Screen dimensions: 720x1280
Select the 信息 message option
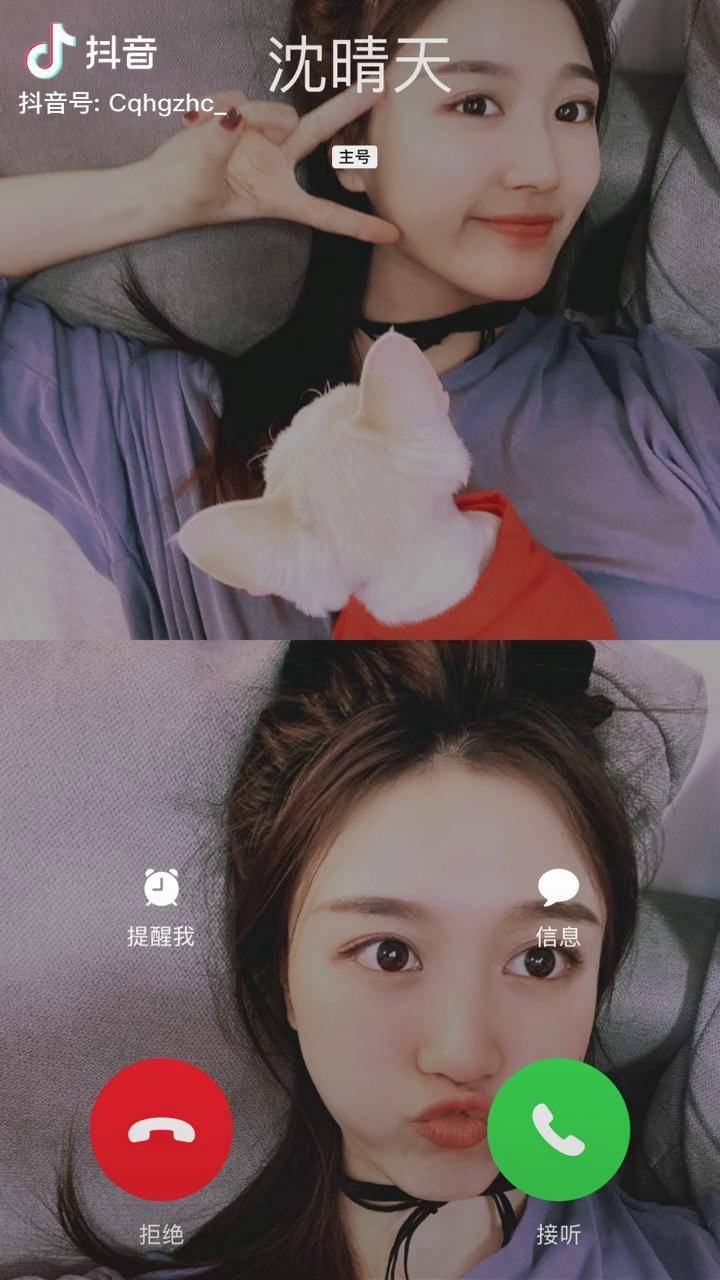click(559, 937)
